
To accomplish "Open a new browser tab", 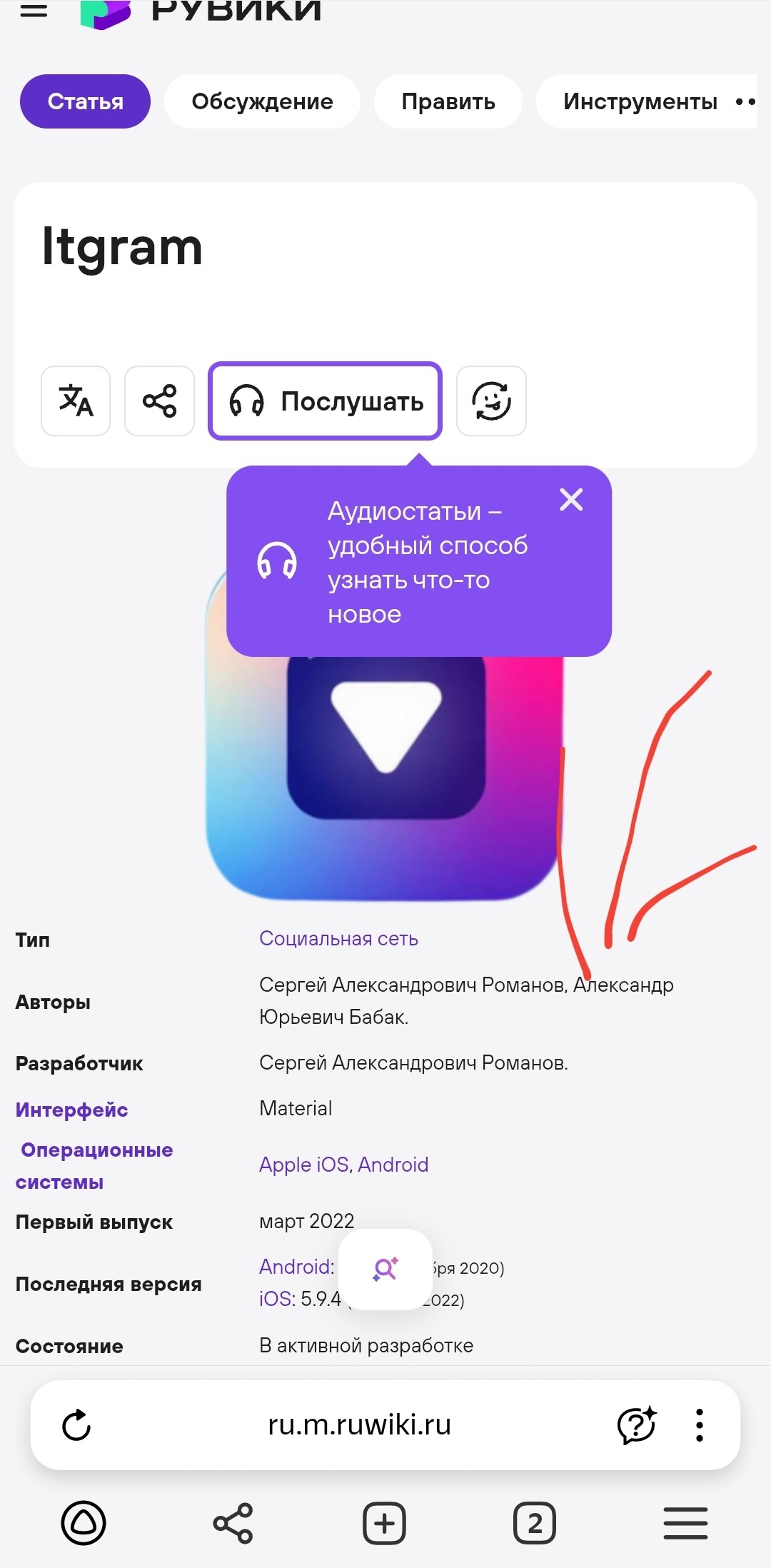I will pos(385,1523).
